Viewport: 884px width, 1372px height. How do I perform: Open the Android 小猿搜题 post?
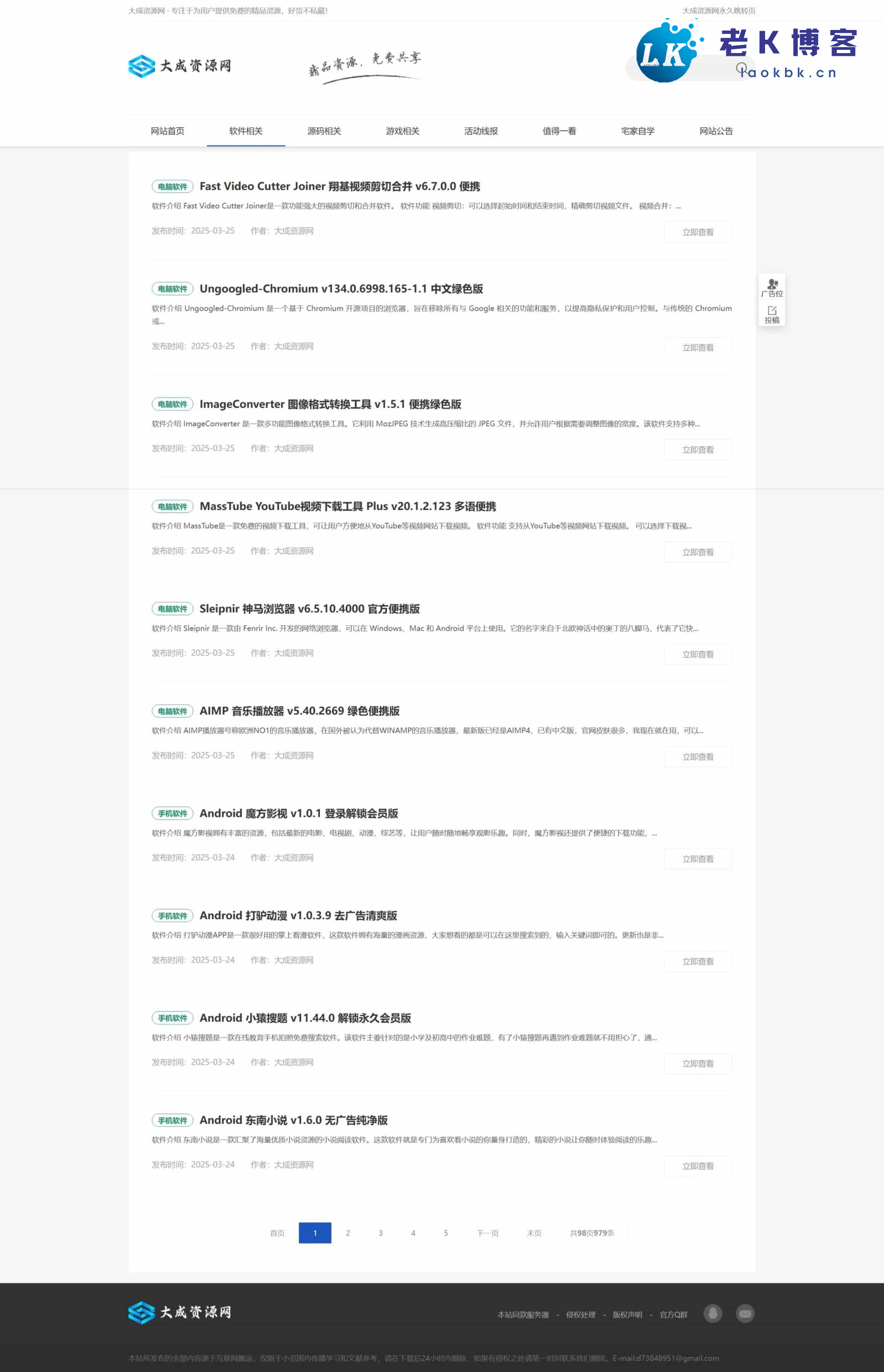(305, 1018)
